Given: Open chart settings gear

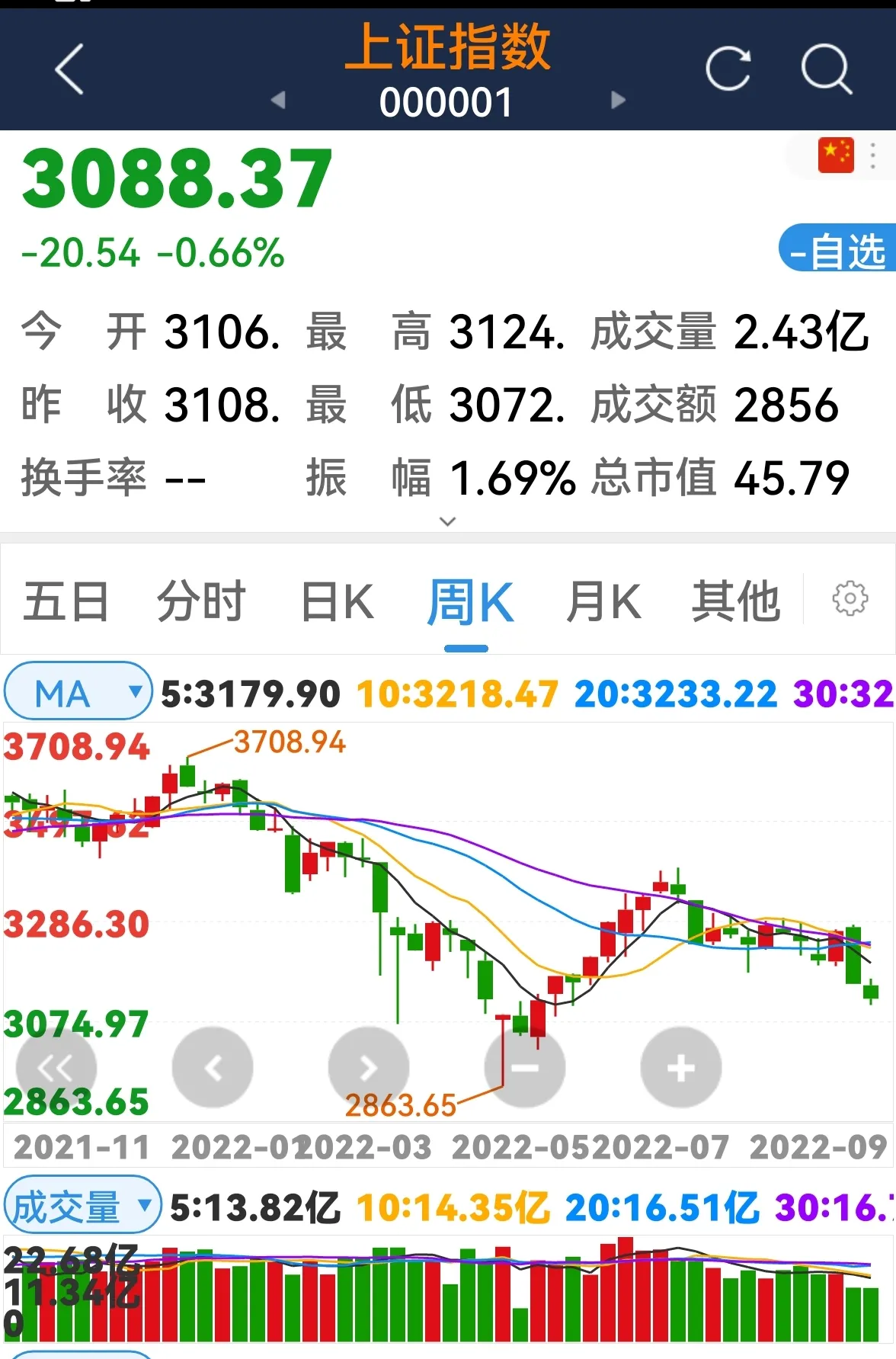Looking at the screenshot, I should (850, 599).
